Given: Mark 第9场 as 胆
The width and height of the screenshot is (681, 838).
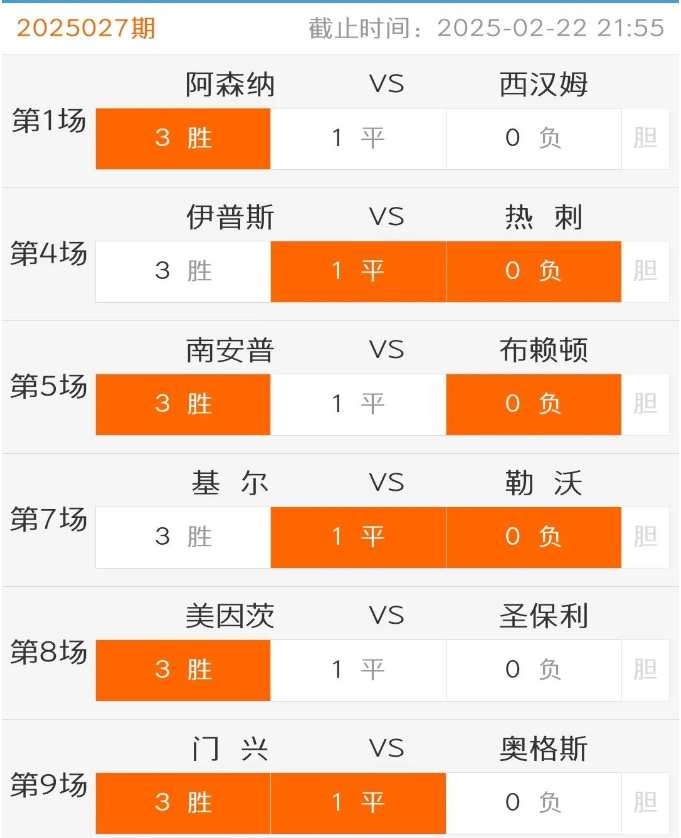Looking at the screenshot, I should (x=646, y=802).
